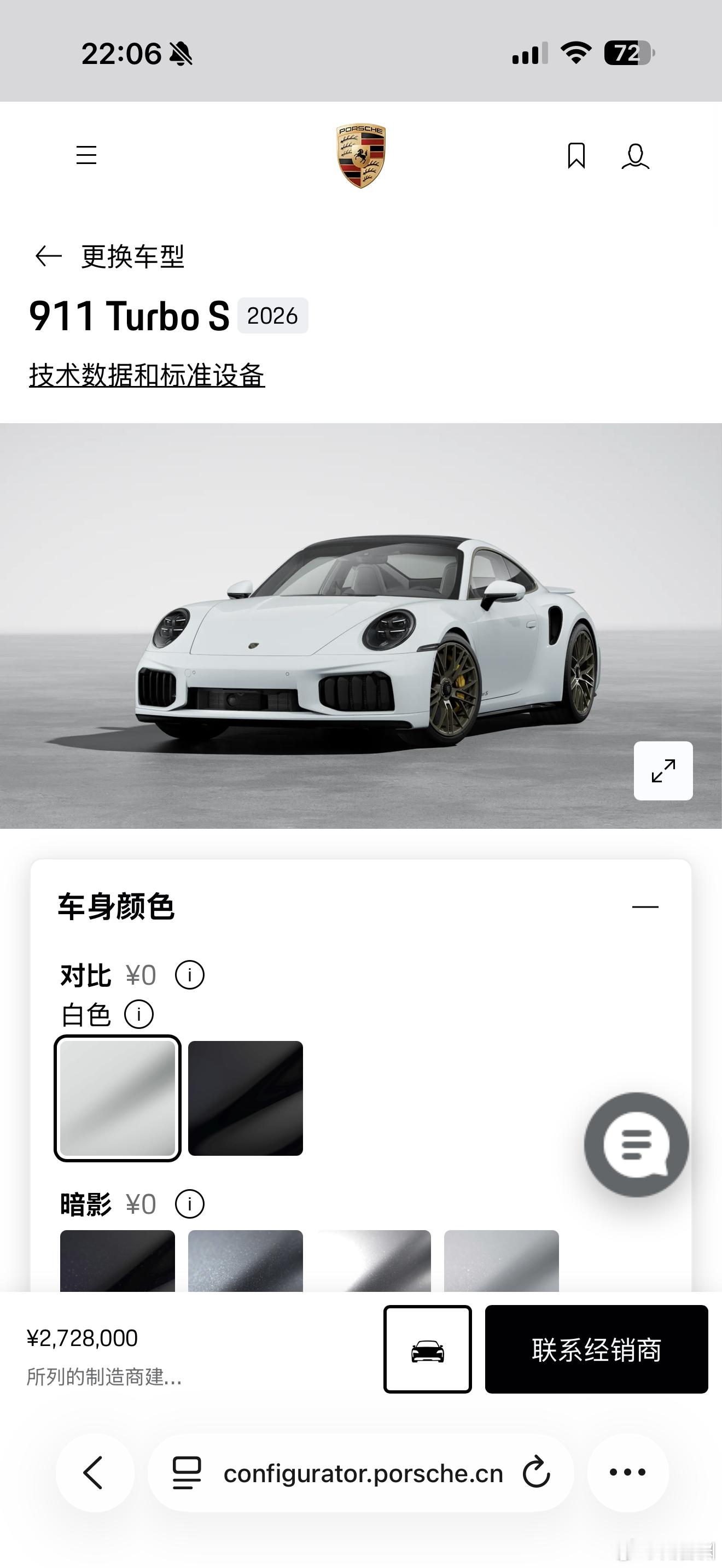Go back in the browser
The image size is (722, 1568).
[95, 1472]
